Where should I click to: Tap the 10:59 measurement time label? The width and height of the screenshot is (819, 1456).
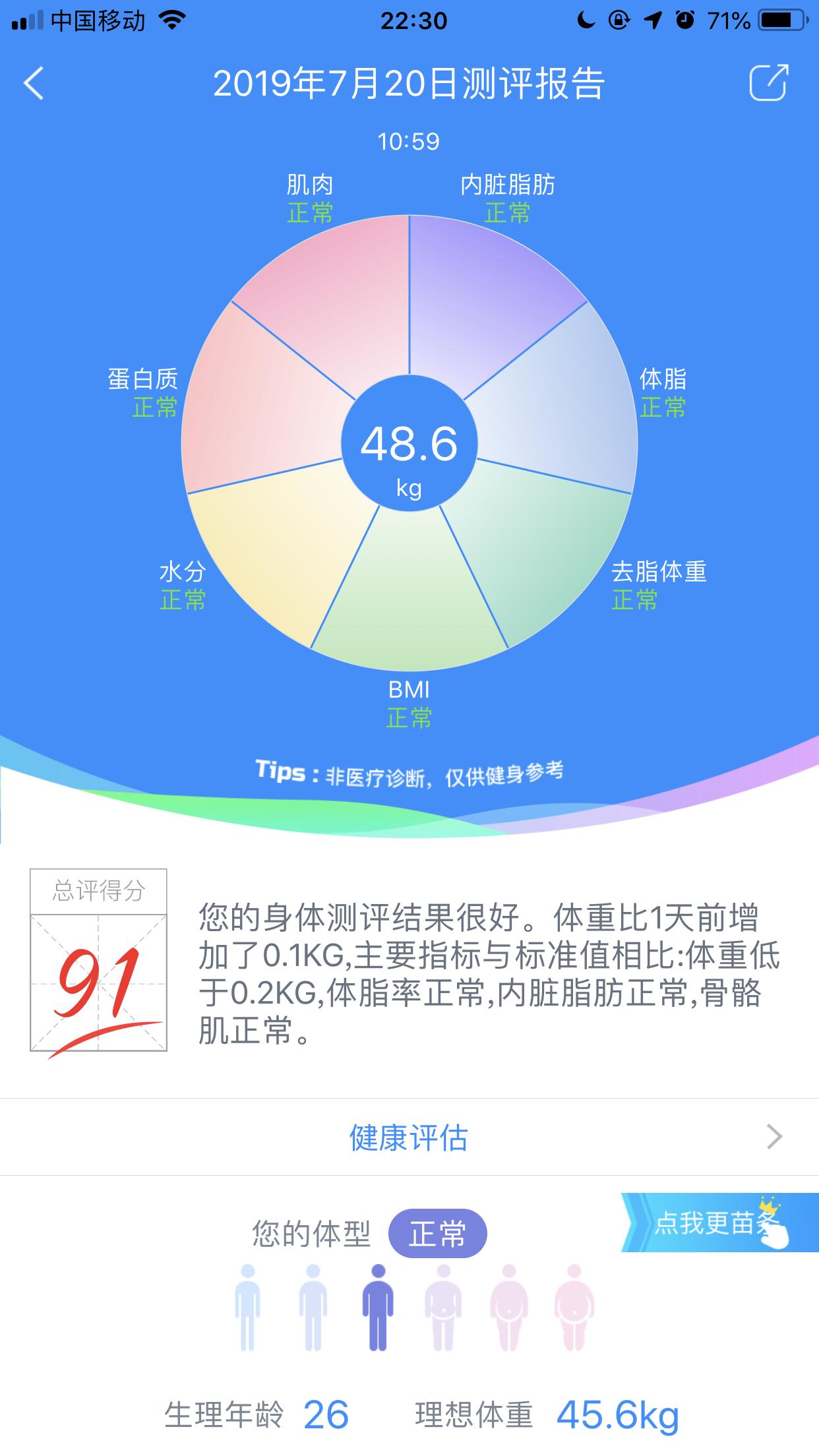click(x=409, y=140)
